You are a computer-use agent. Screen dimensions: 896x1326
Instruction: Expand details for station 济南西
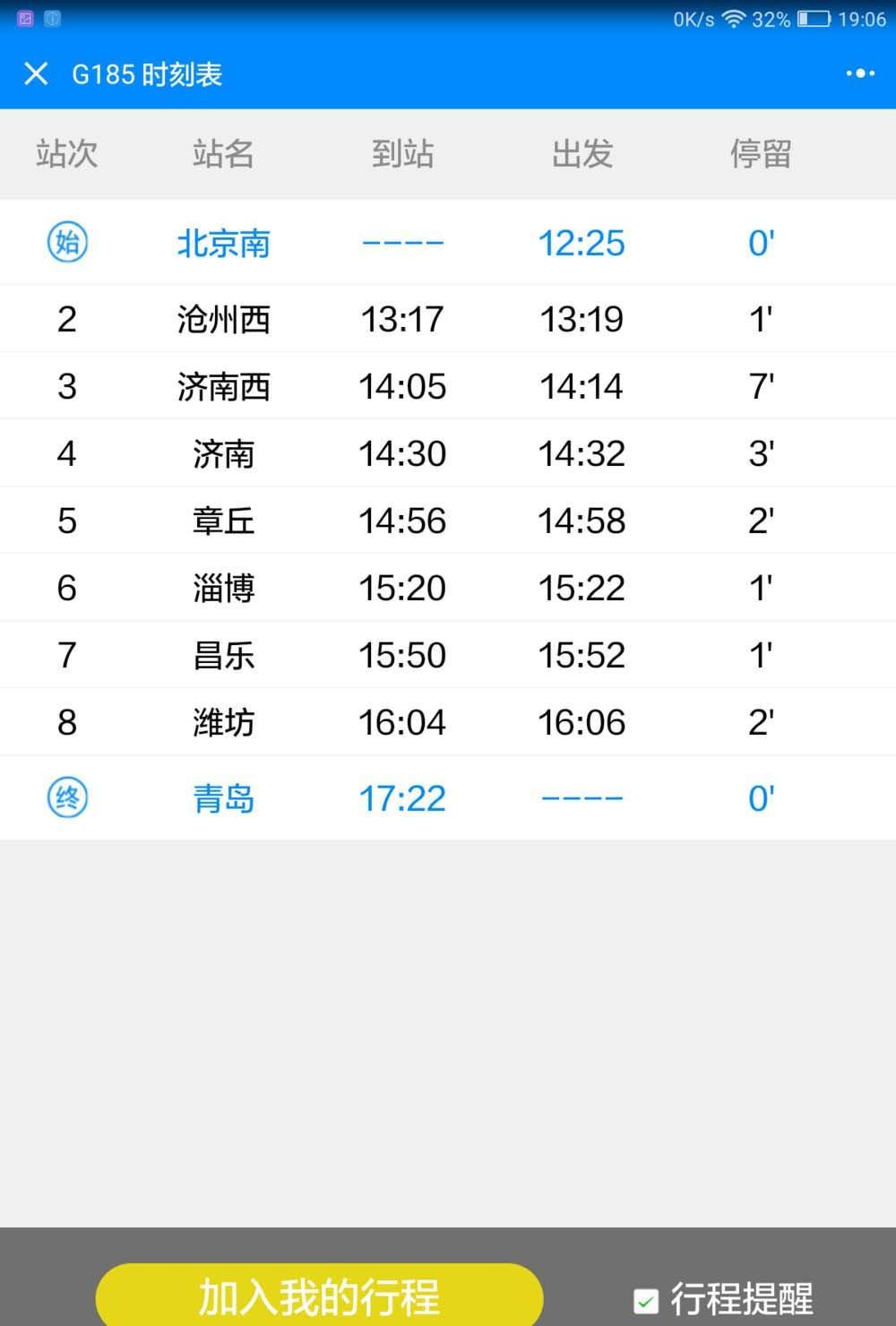(x=403, y=385)
